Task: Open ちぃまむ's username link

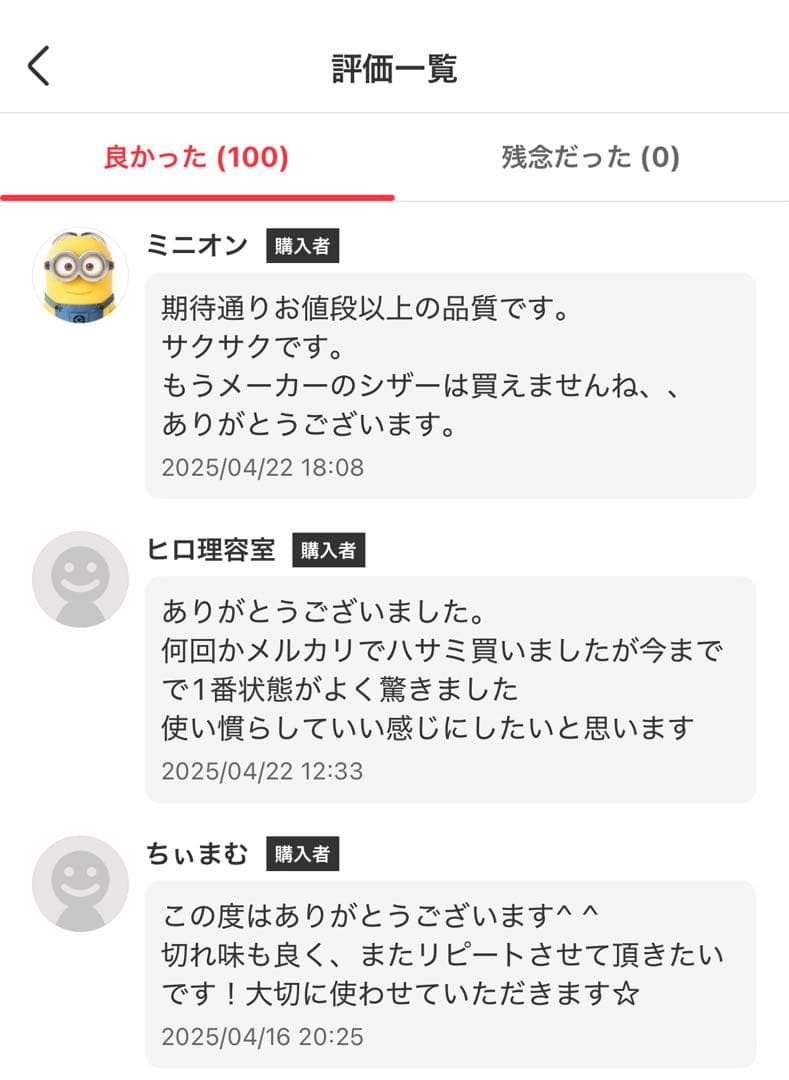Action: tap(197, 854)
